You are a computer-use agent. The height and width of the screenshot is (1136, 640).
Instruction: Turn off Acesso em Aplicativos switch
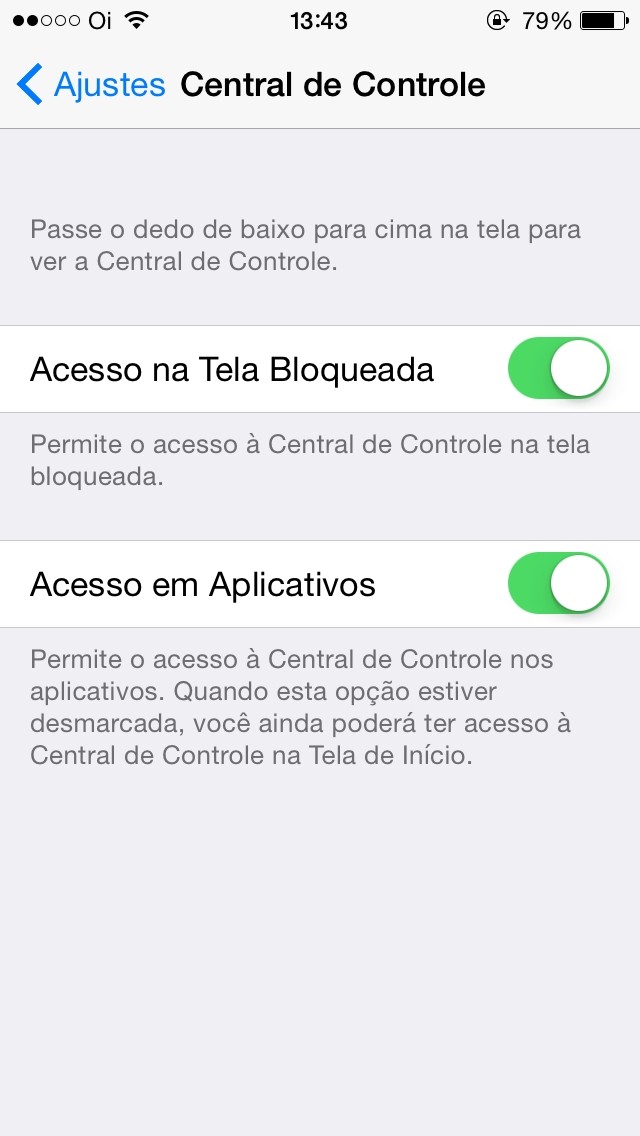click(x=558, y=584)
